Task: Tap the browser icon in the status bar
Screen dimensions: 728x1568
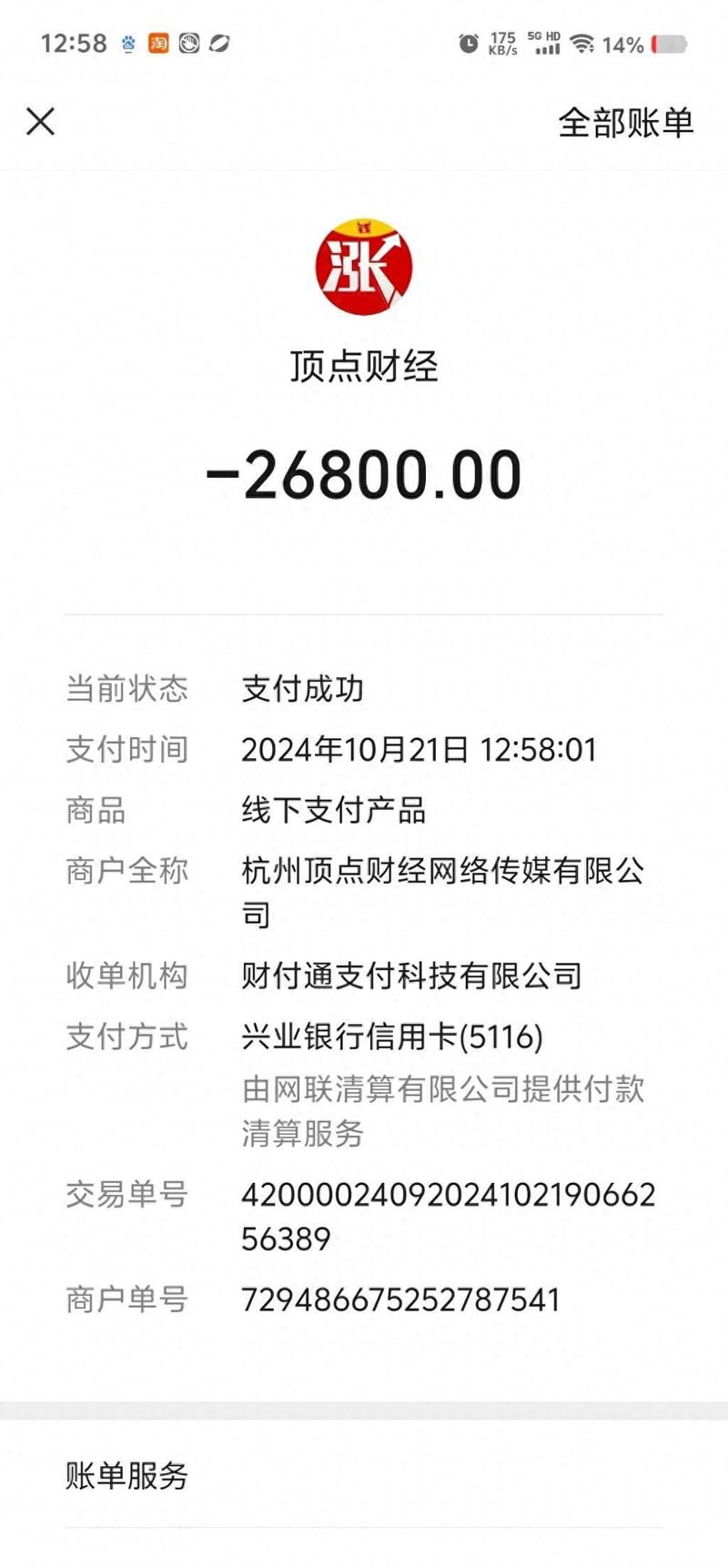Action: click(216, 42)
